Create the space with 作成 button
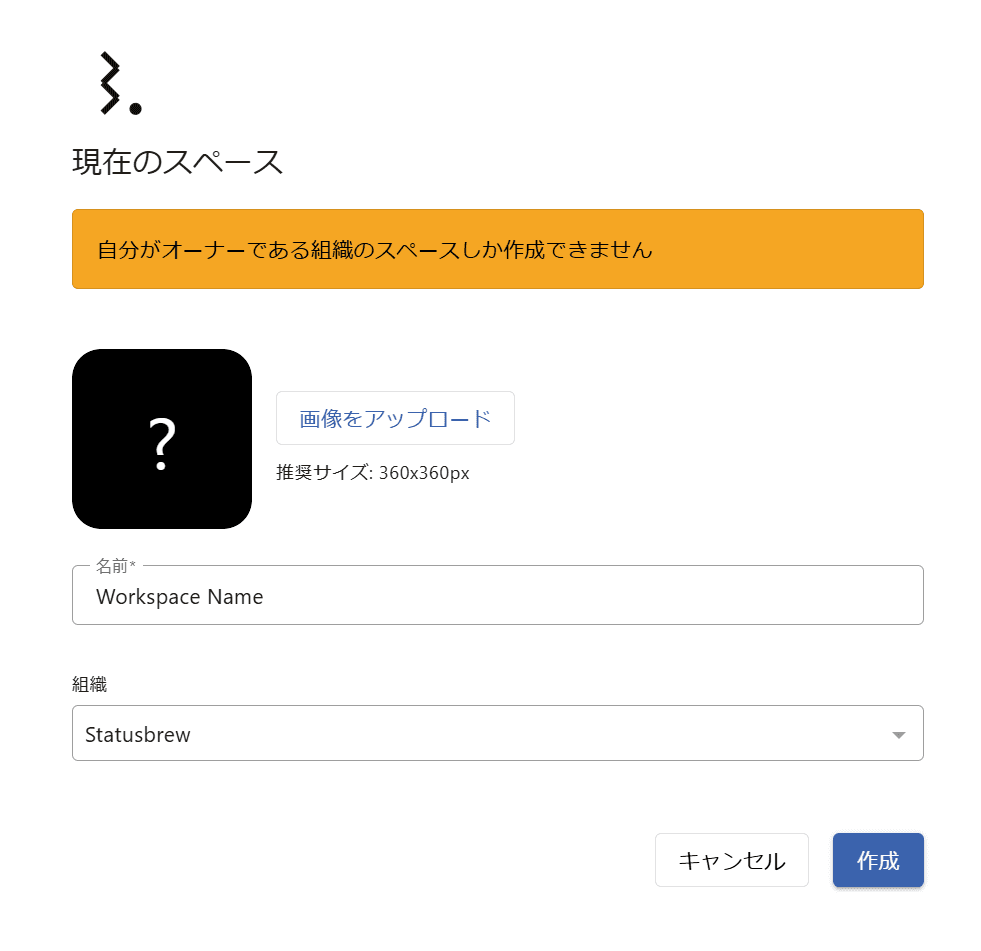The width and height of the screenshot is (981, 951). pyautogui.click(x=877, y=860)
